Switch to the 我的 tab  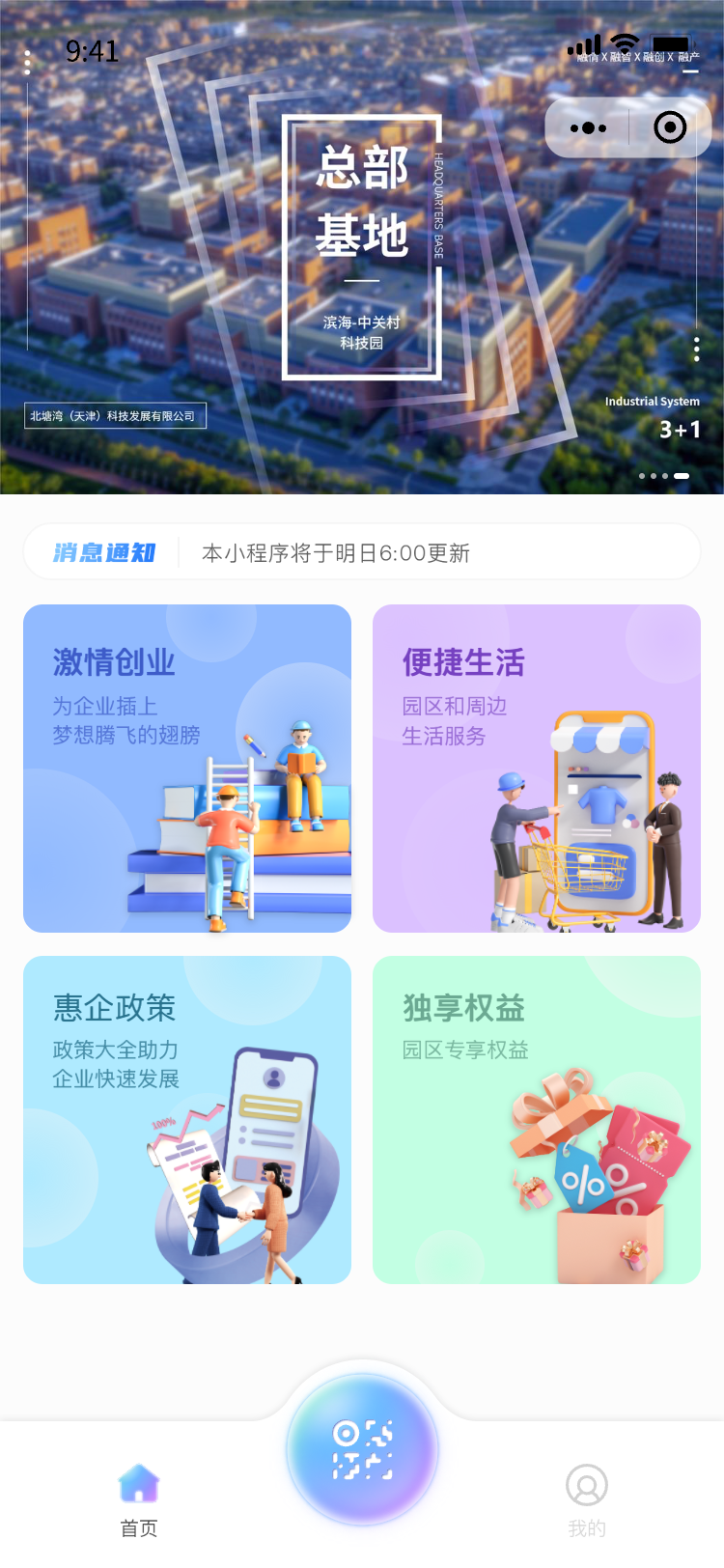click(x=587, y=1500)
